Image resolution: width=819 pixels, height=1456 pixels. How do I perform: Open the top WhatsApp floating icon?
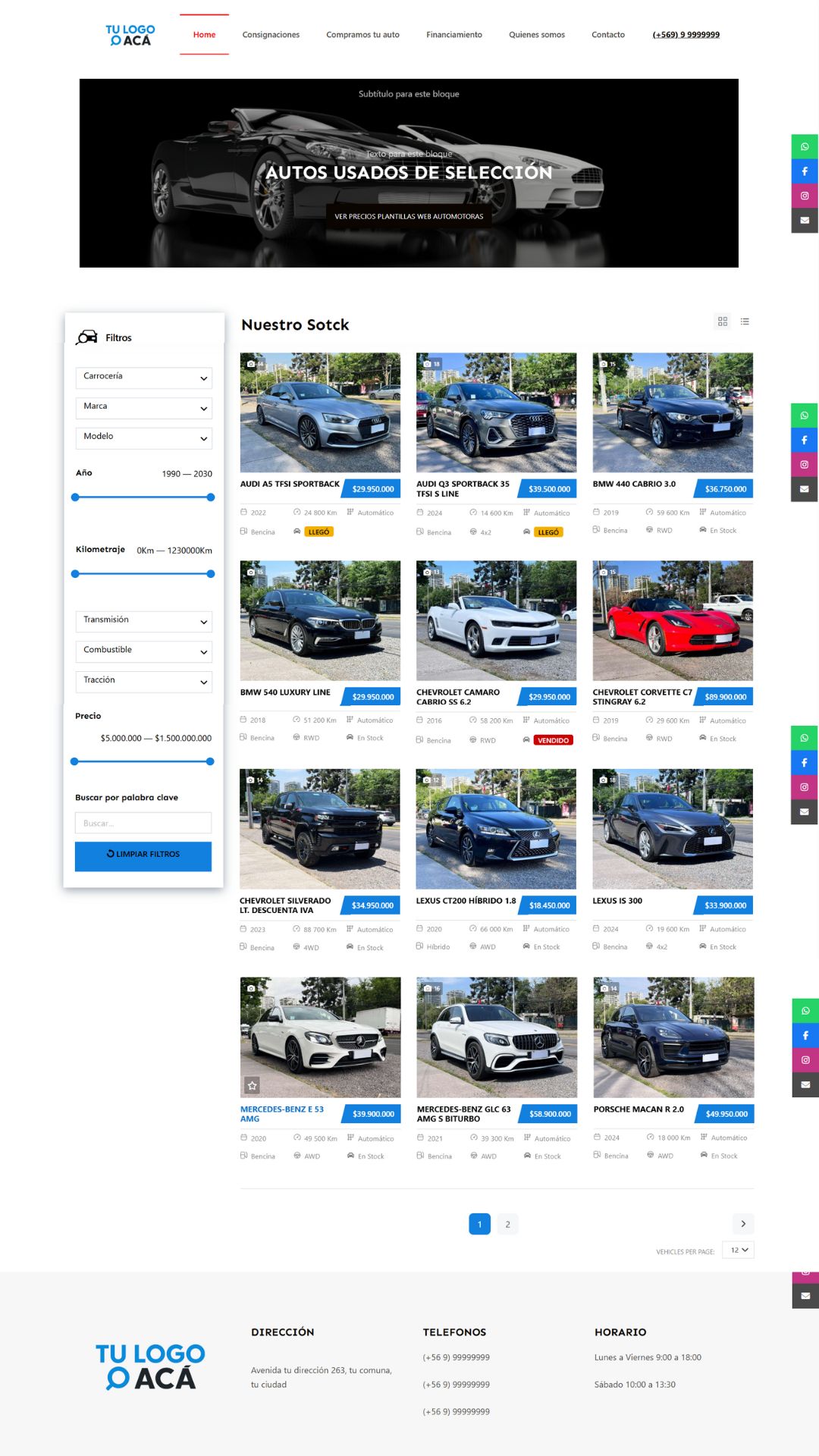point(805,147)
